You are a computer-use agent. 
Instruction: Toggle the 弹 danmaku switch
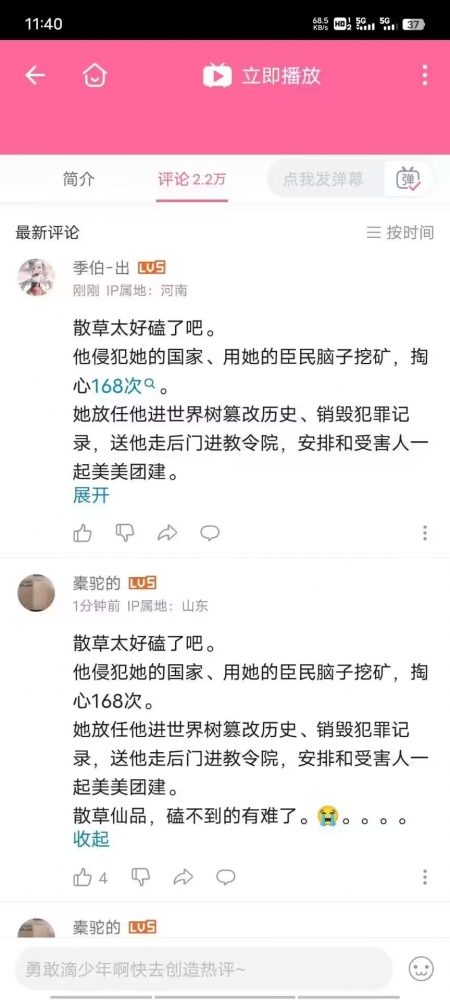408,179
